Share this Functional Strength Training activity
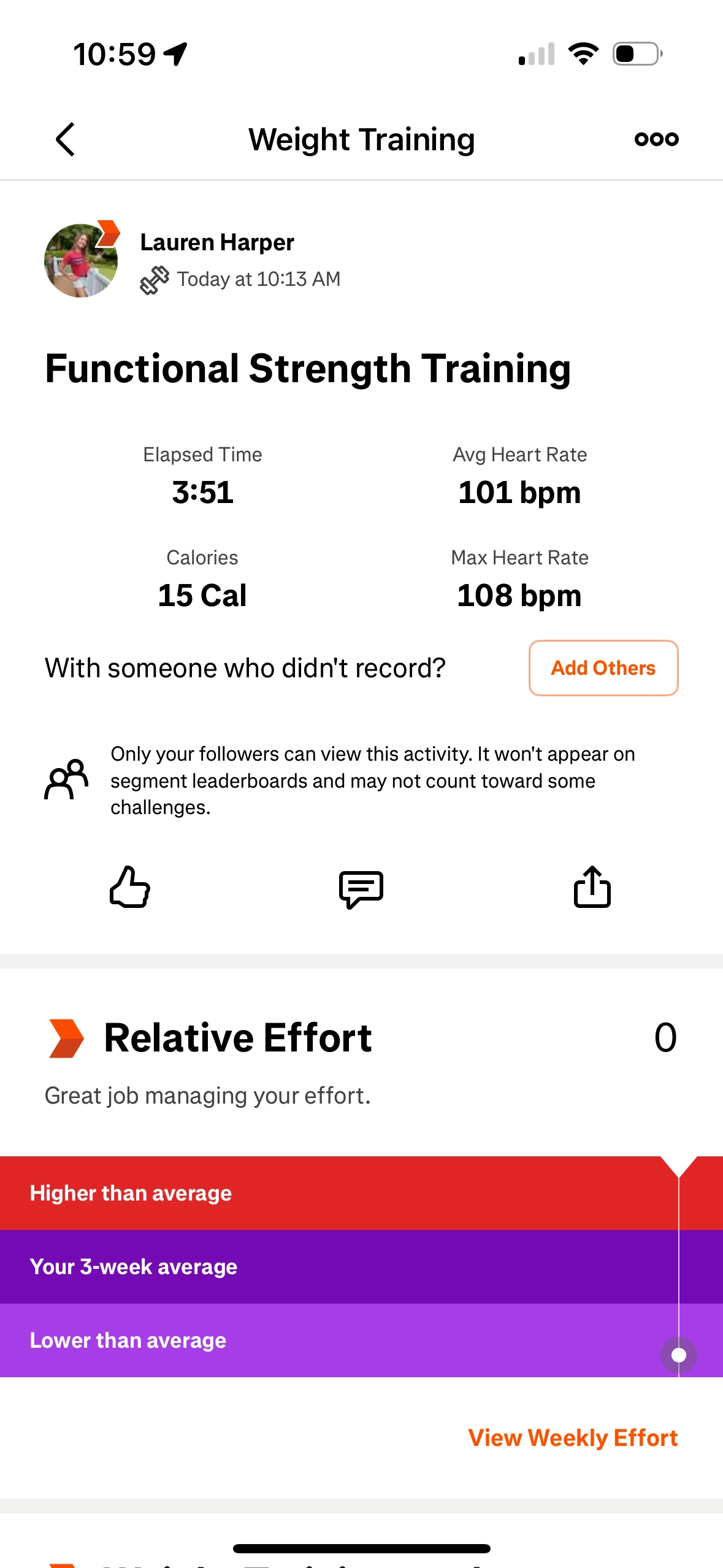The width and height of the screenshot is (723, 1568). [x=592, y=886]
